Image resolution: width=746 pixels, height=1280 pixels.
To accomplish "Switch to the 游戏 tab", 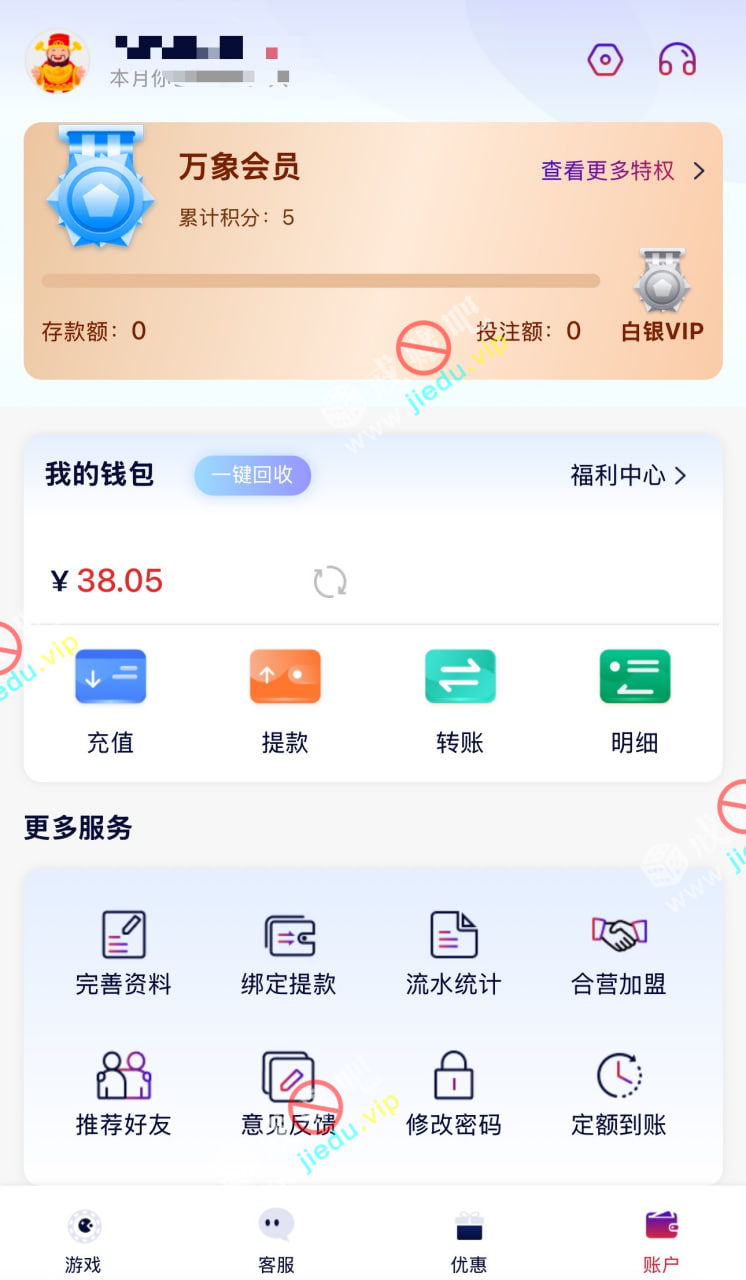I will [x=84, y=1240].
